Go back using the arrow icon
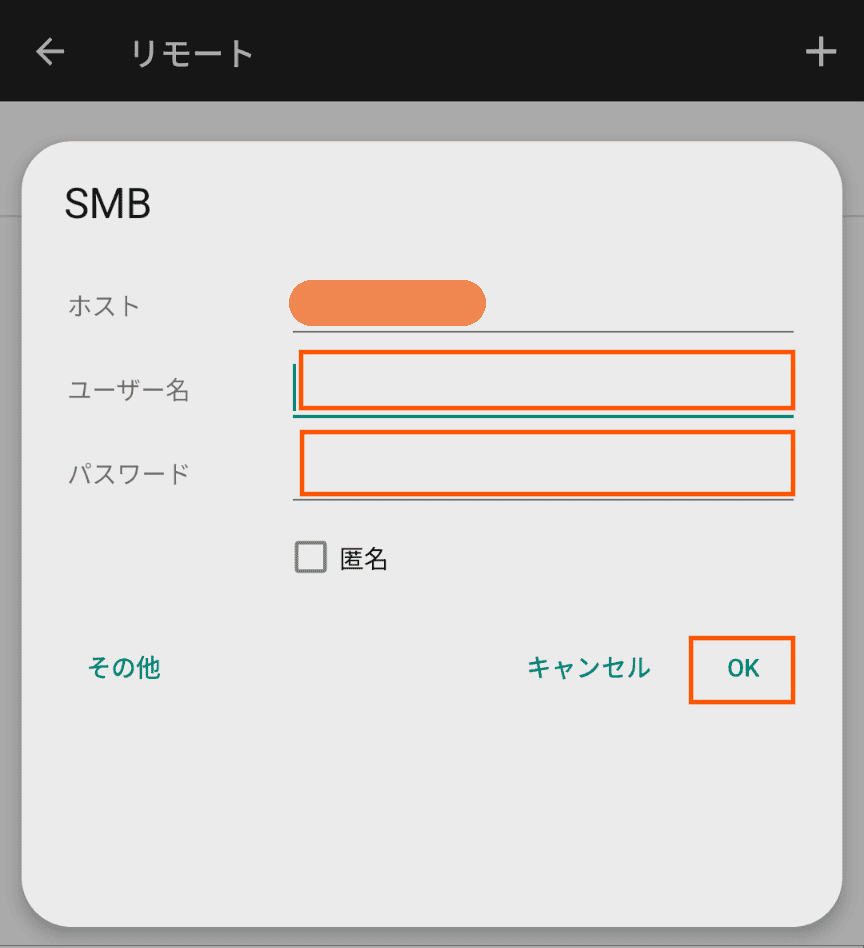Image resolution: width=864 pixels, height=948 pixels. click(50, 52)
